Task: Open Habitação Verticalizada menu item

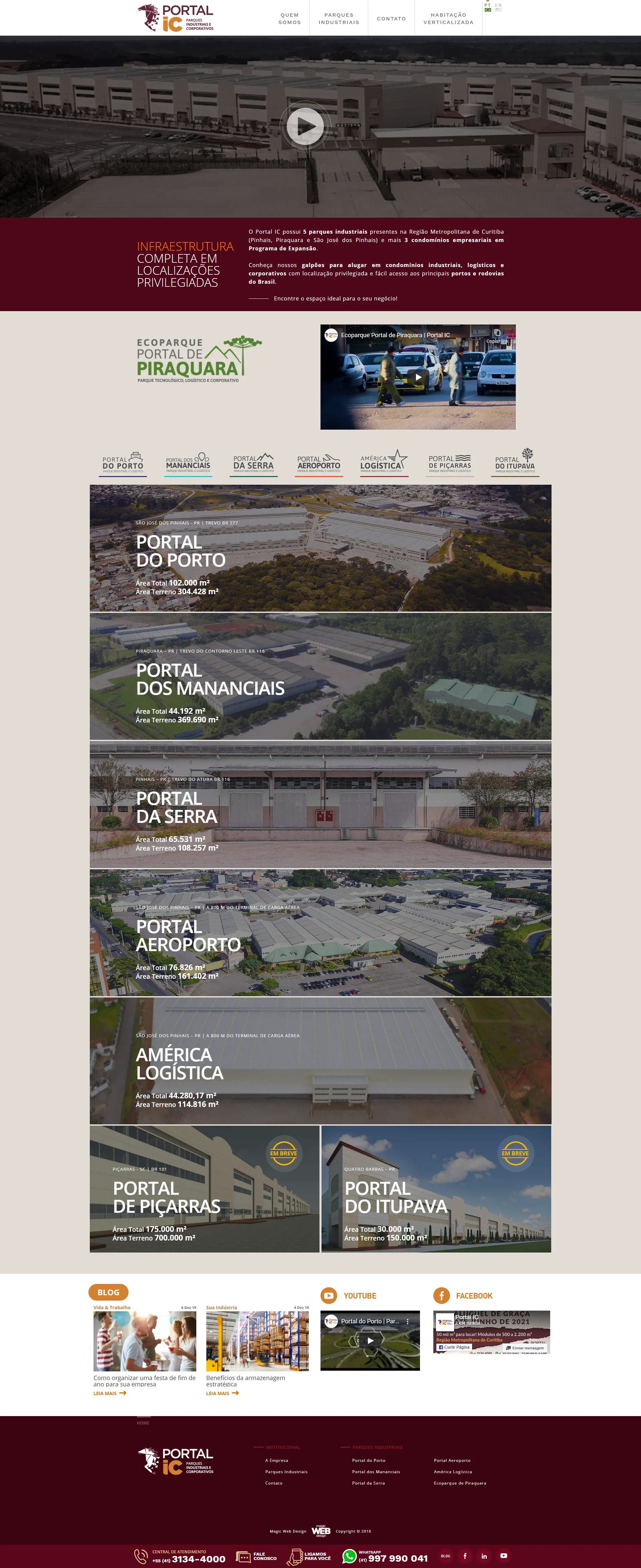Action: [x=448, y=18]
